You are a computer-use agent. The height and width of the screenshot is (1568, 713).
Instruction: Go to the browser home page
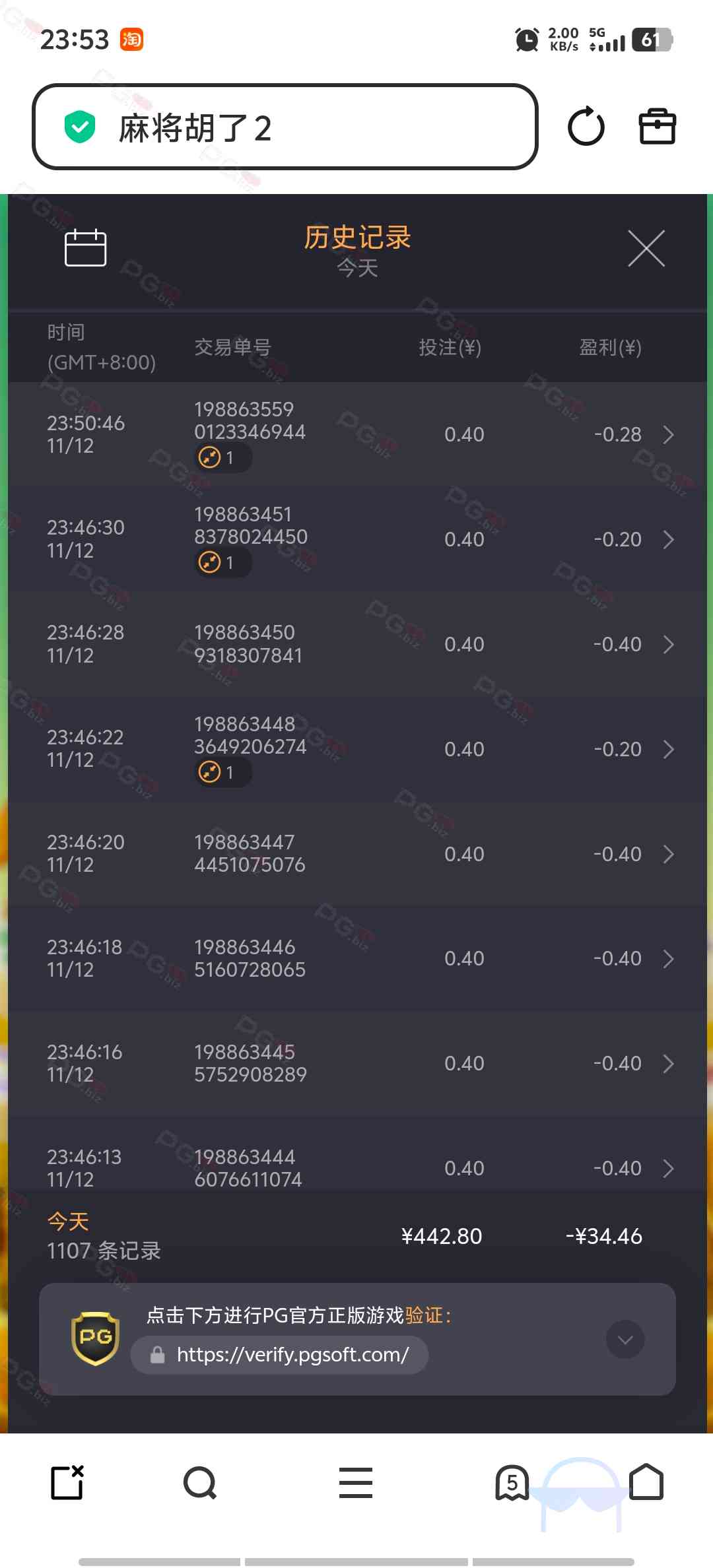(646, 1483)
